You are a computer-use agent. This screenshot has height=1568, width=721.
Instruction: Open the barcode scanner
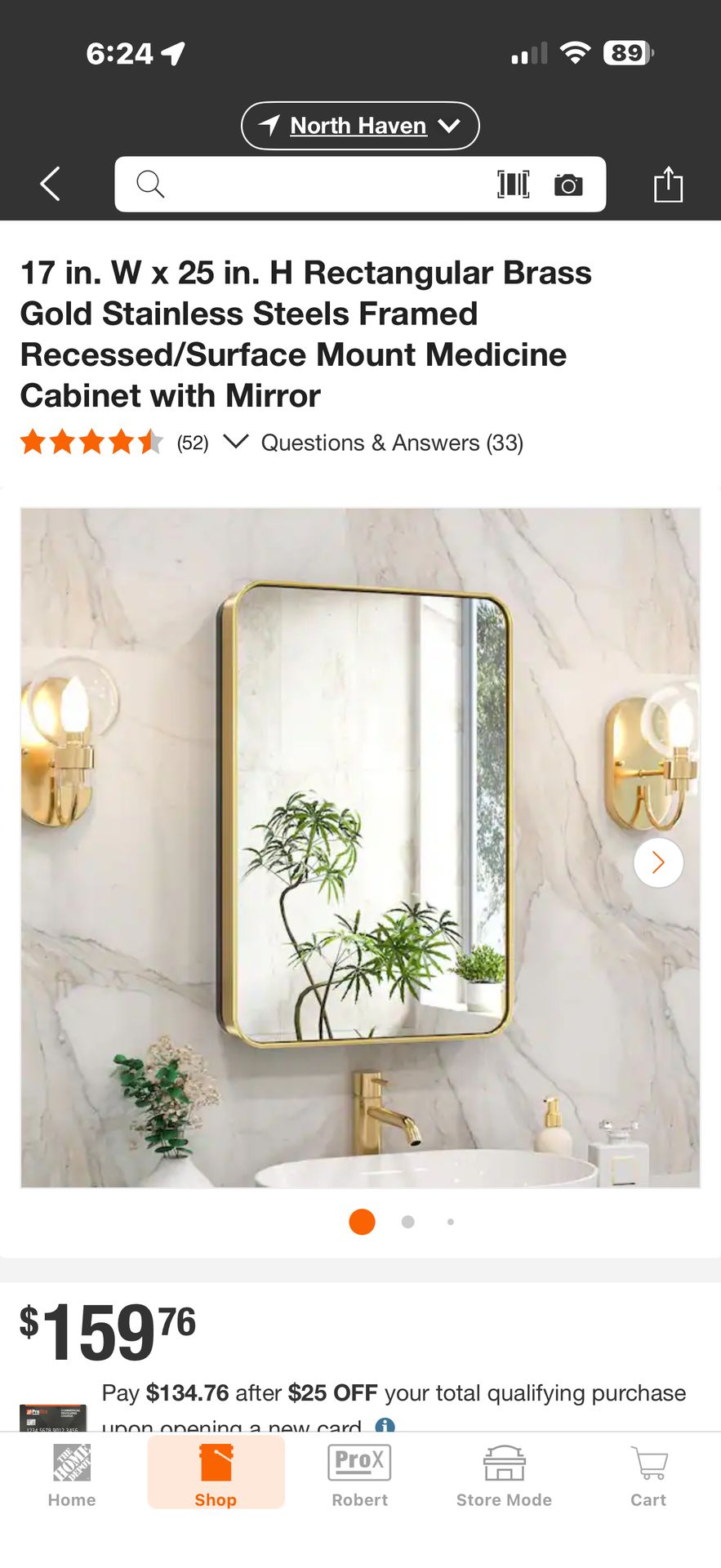coord(514,185)
